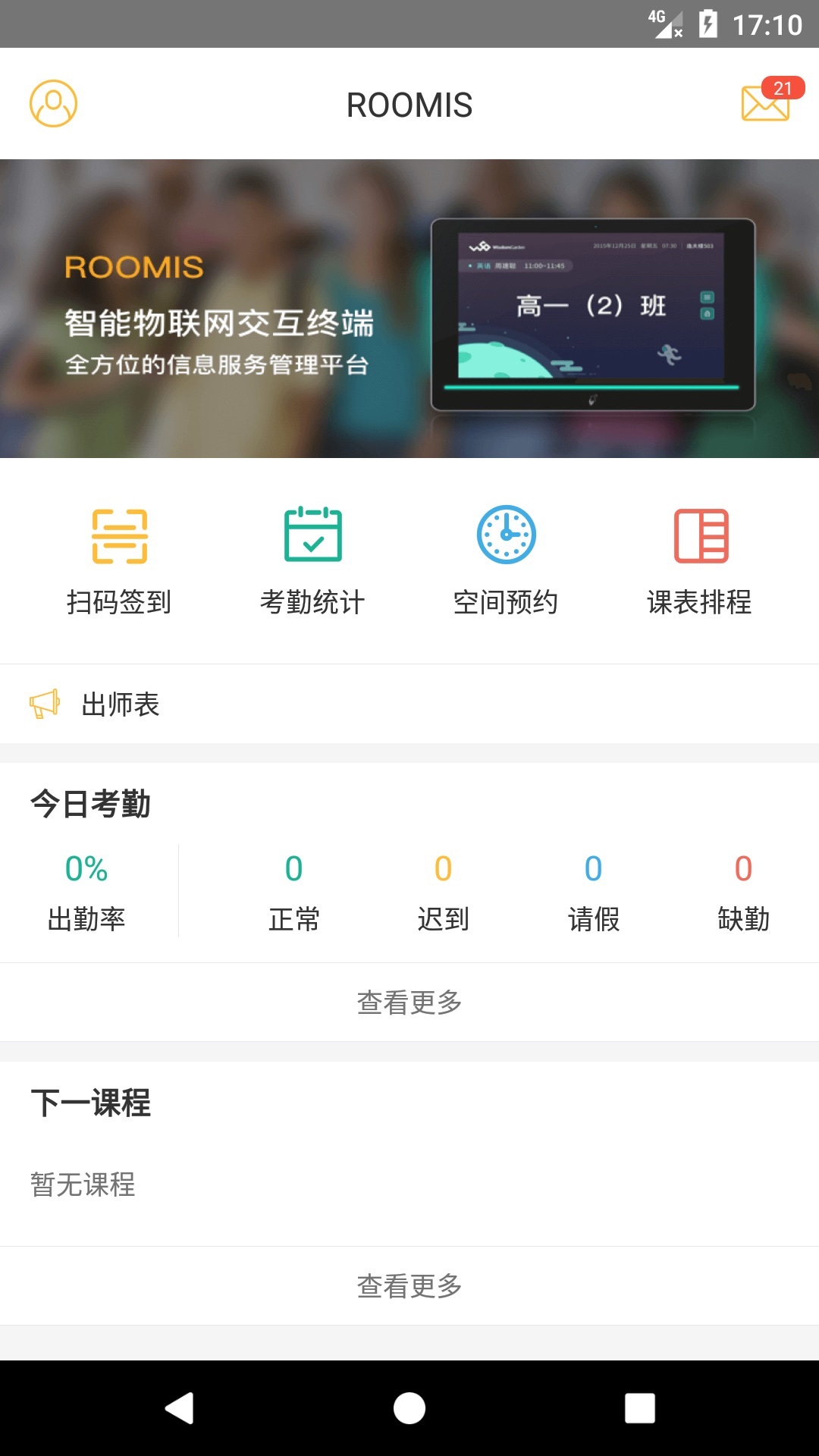Go back using the system back button
Viewport: 819px width, 1456px height.
[x=180, y=1408]
